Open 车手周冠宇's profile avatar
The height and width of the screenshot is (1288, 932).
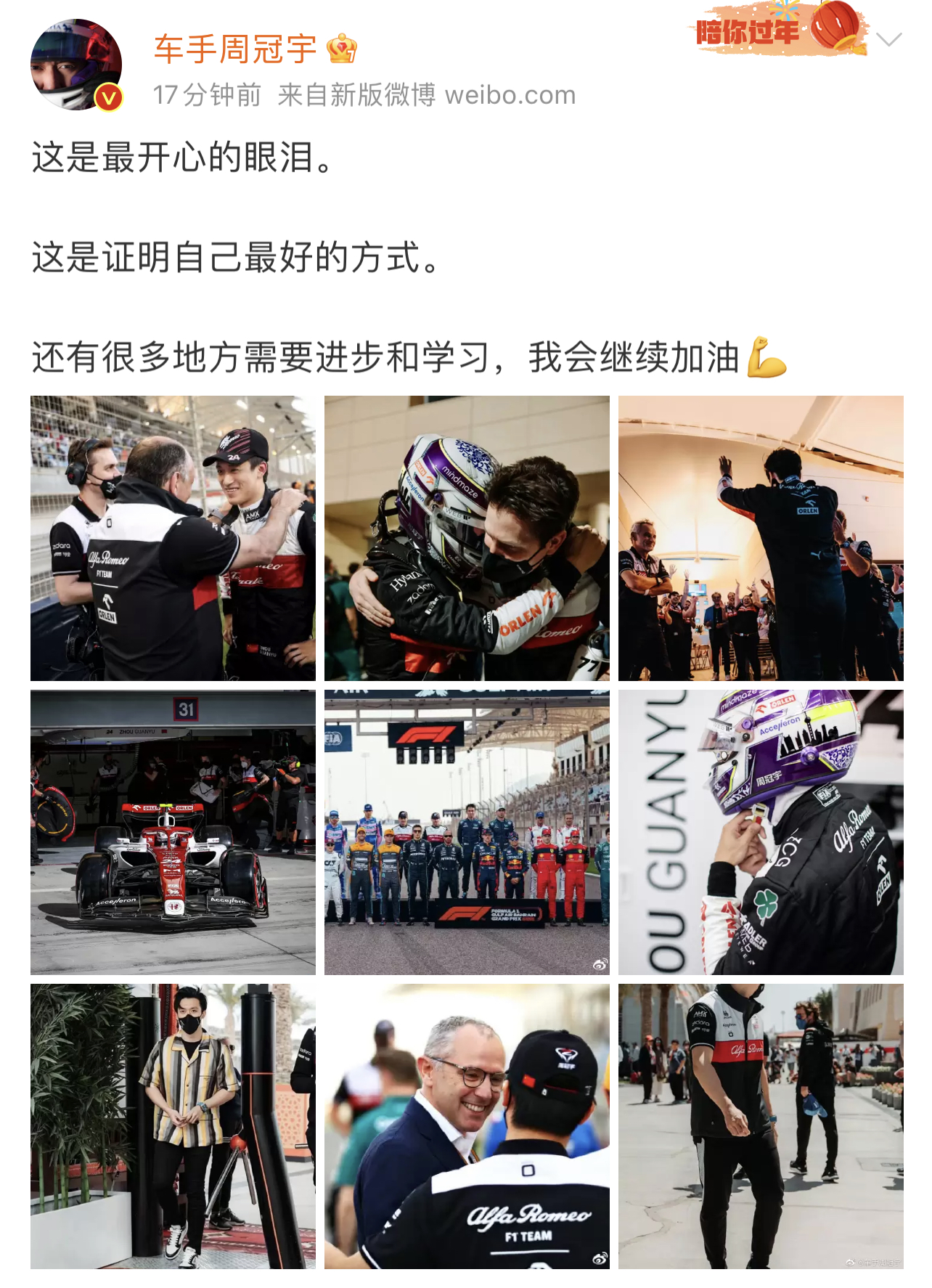click(x=75, y=65)
